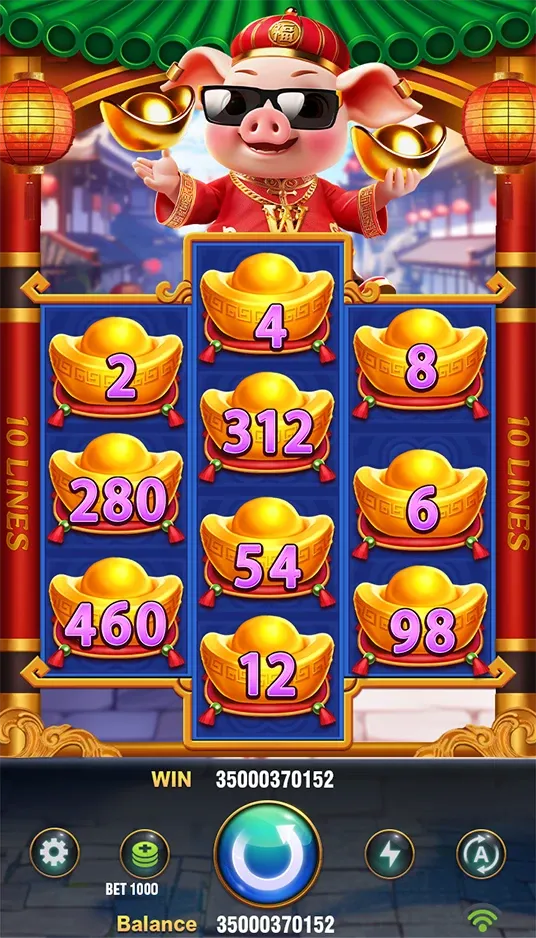Image resolution: width=536 pixels, height=938 pixels.
Task: Adjust the bet amount coins button
Action: pos(145,854)
